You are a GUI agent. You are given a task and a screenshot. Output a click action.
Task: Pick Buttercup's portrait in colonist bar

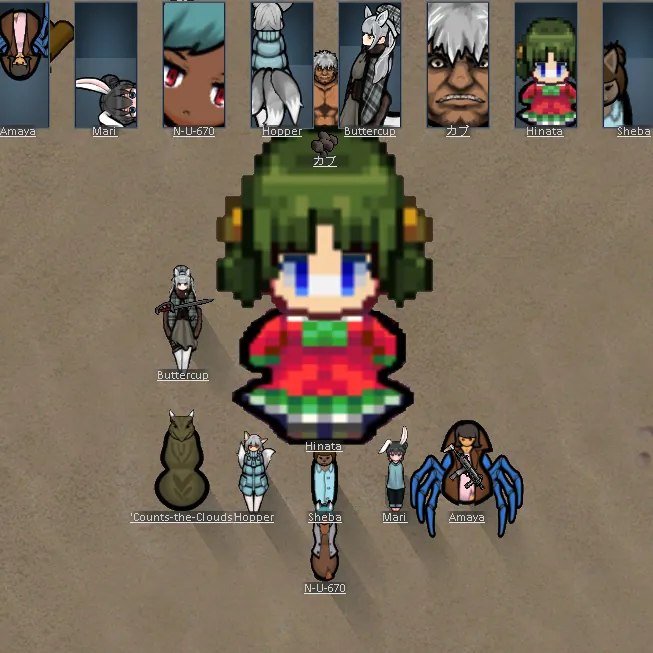(x=370, y=62)
